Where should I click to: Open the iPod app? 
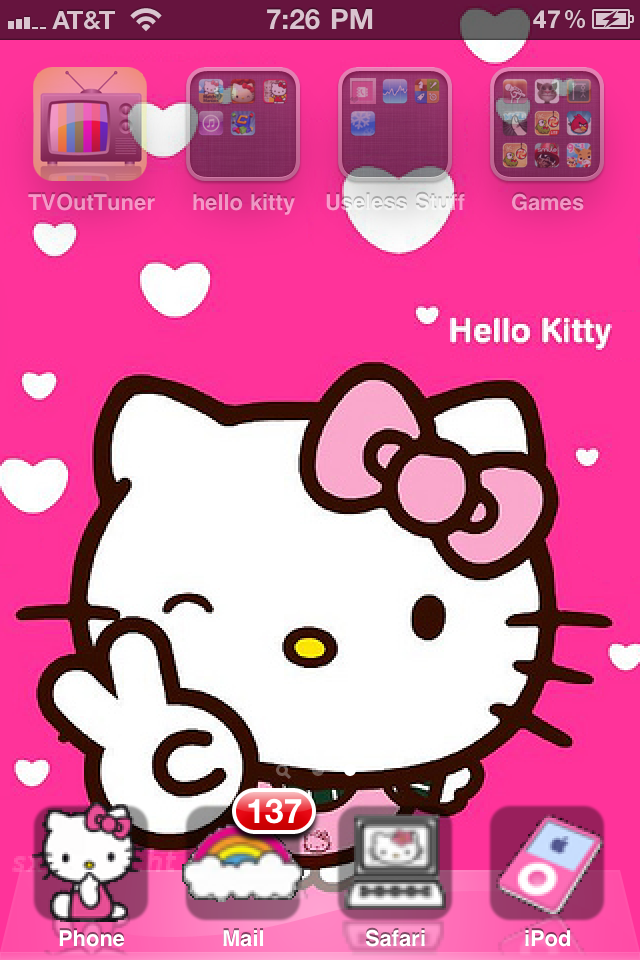pos(547,864)
